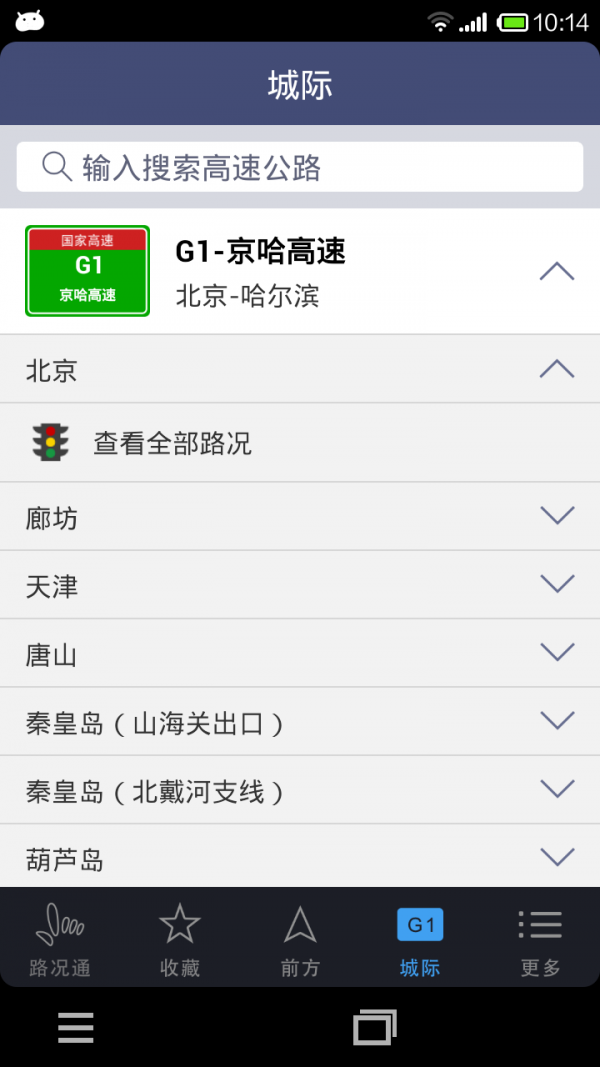Open the system menu button
600x1067 pixels.
pos(76,1028)
